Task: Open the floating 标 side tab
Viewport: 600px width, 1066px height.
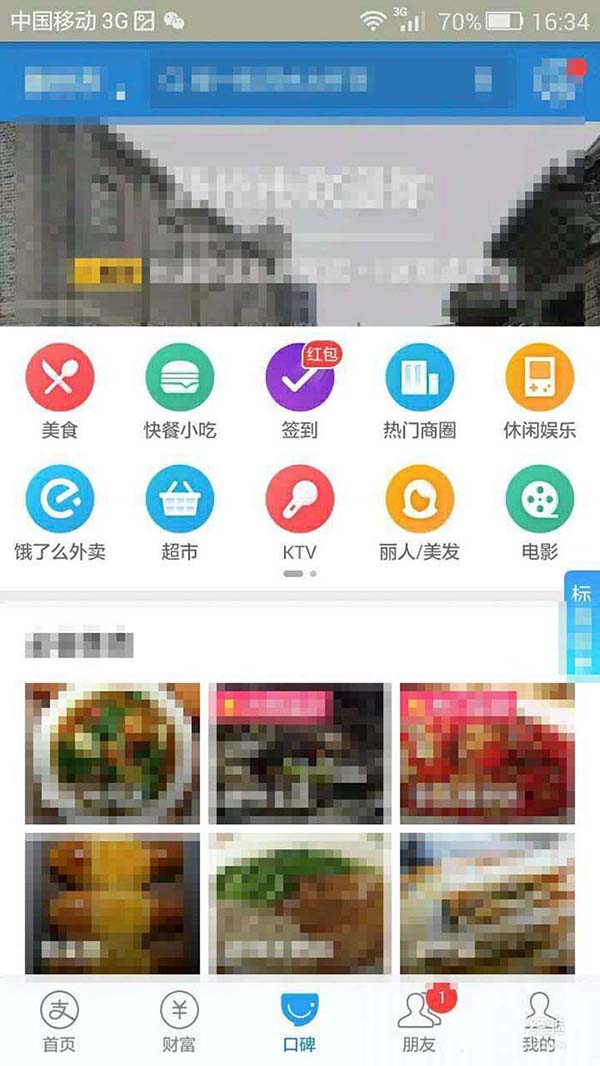Action: [x=582, y=625]
